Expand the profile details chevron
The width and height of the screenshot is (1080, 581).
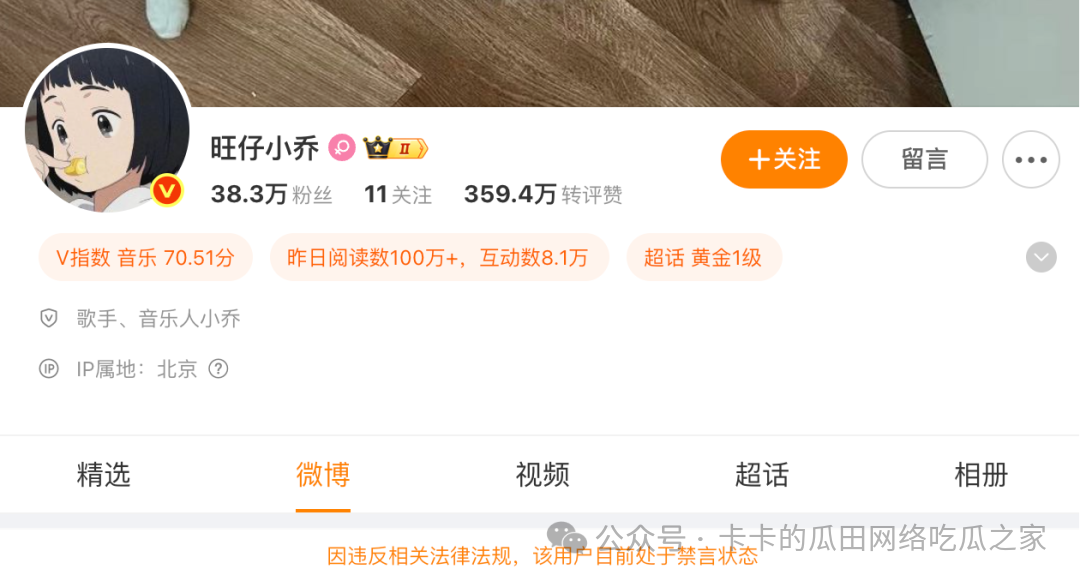[x=1041, y=257]
